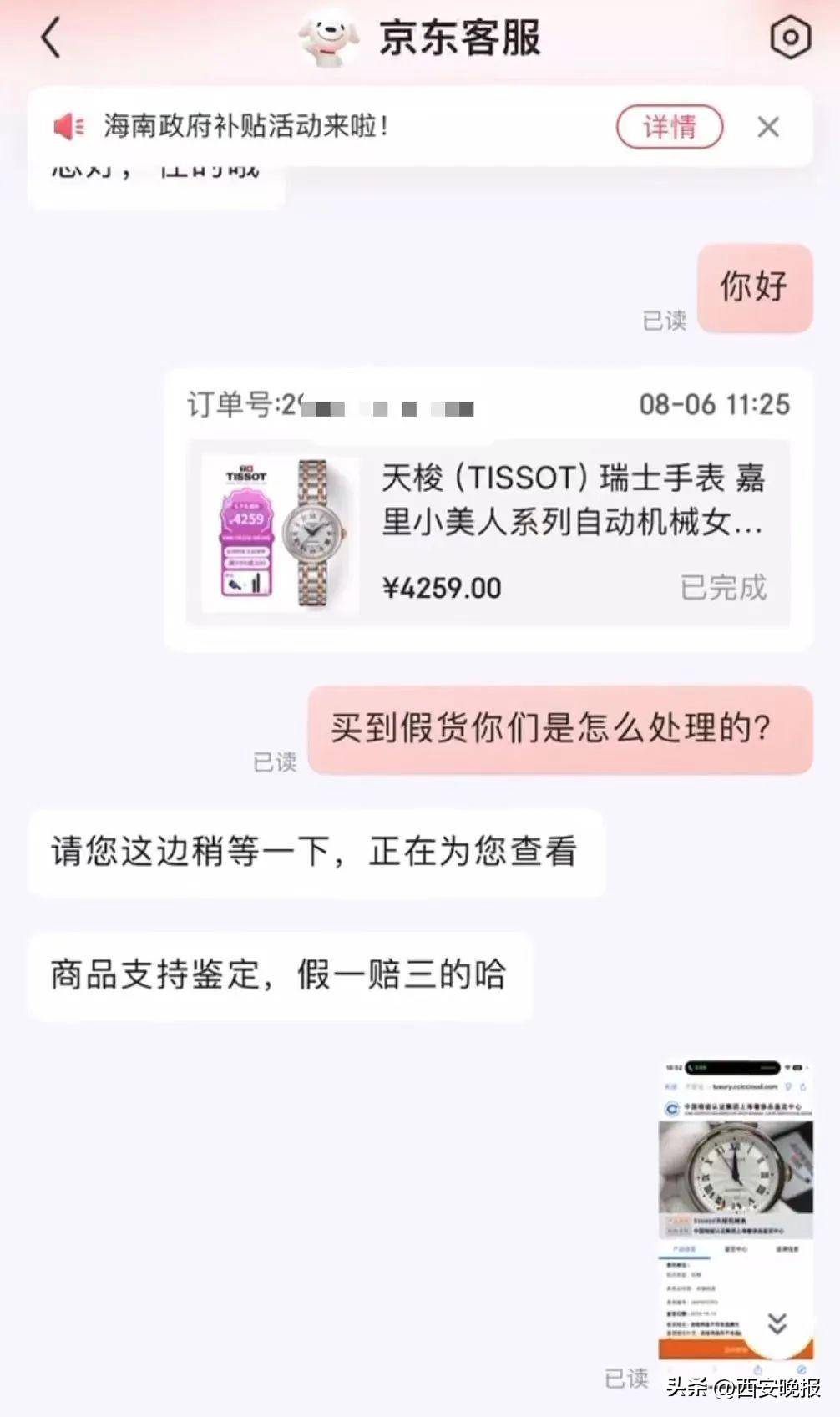
Task: Go back from the 京东客服 chat
Action: click(52, 38)
